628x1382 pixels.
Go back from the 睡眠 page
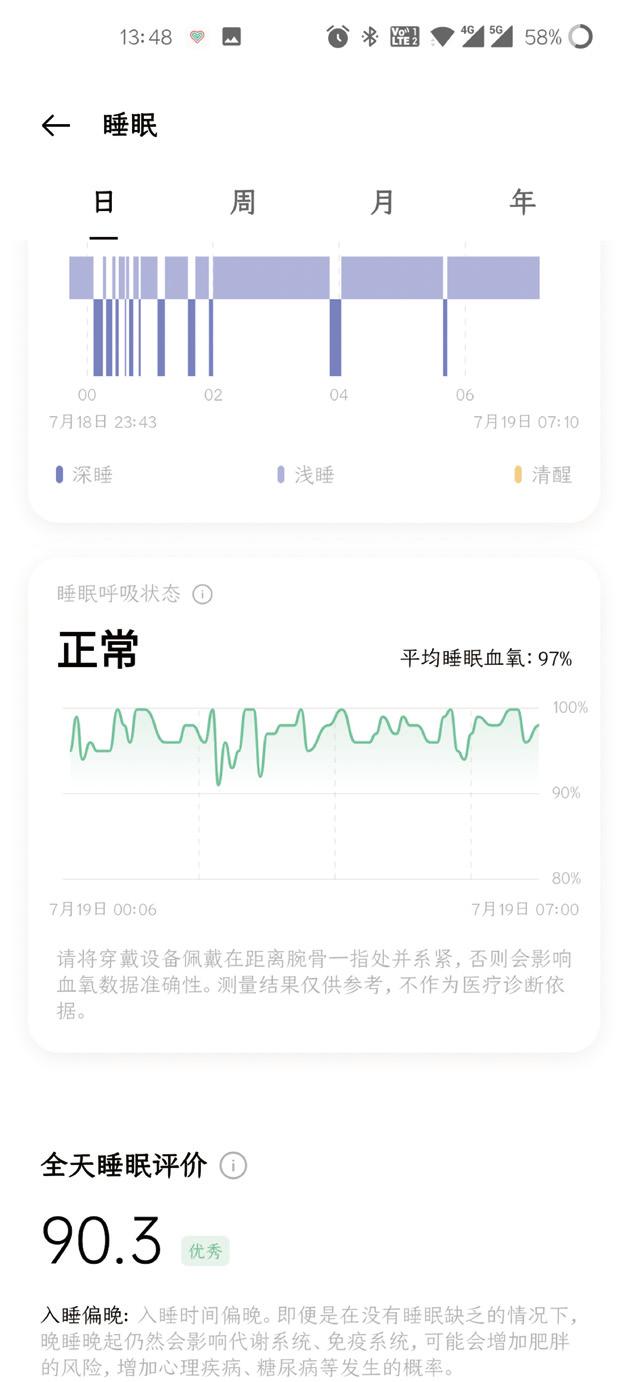click(x=56, y=125)
